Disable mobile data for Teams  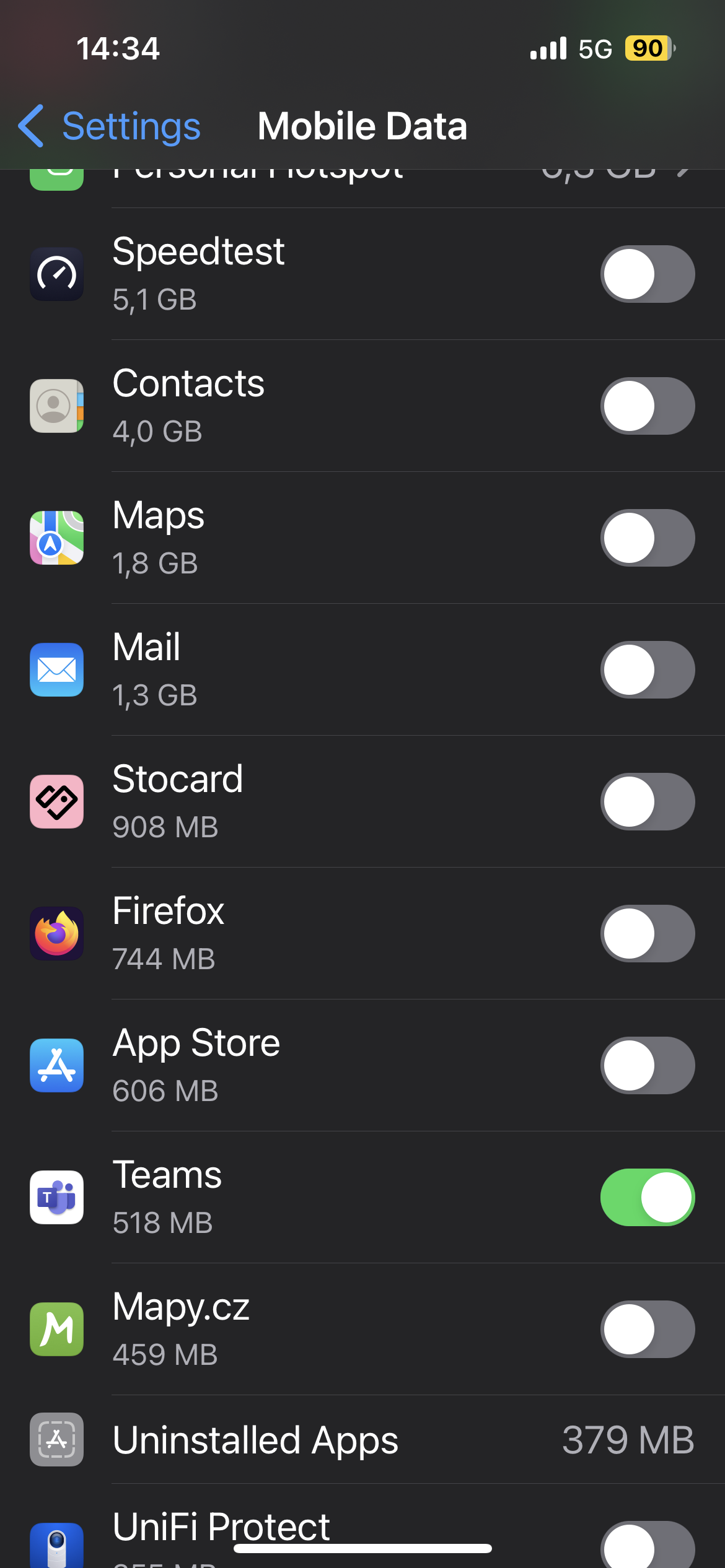click(647, 1198)
